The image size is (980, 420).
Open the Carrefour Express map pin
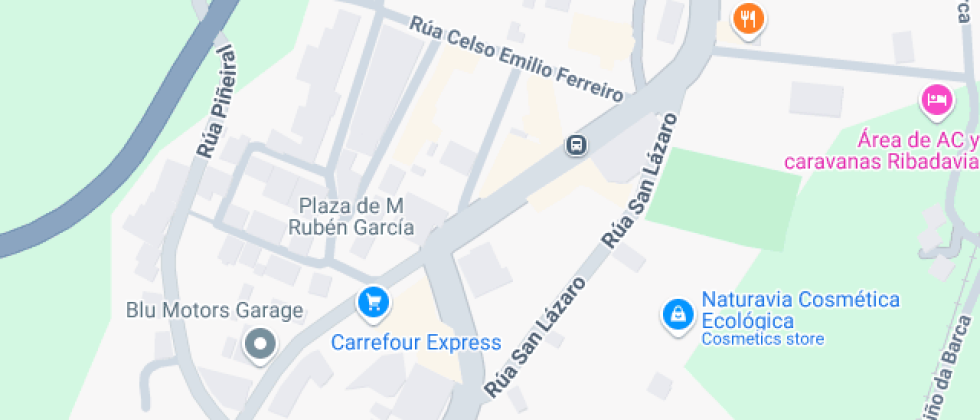point(372,301)
